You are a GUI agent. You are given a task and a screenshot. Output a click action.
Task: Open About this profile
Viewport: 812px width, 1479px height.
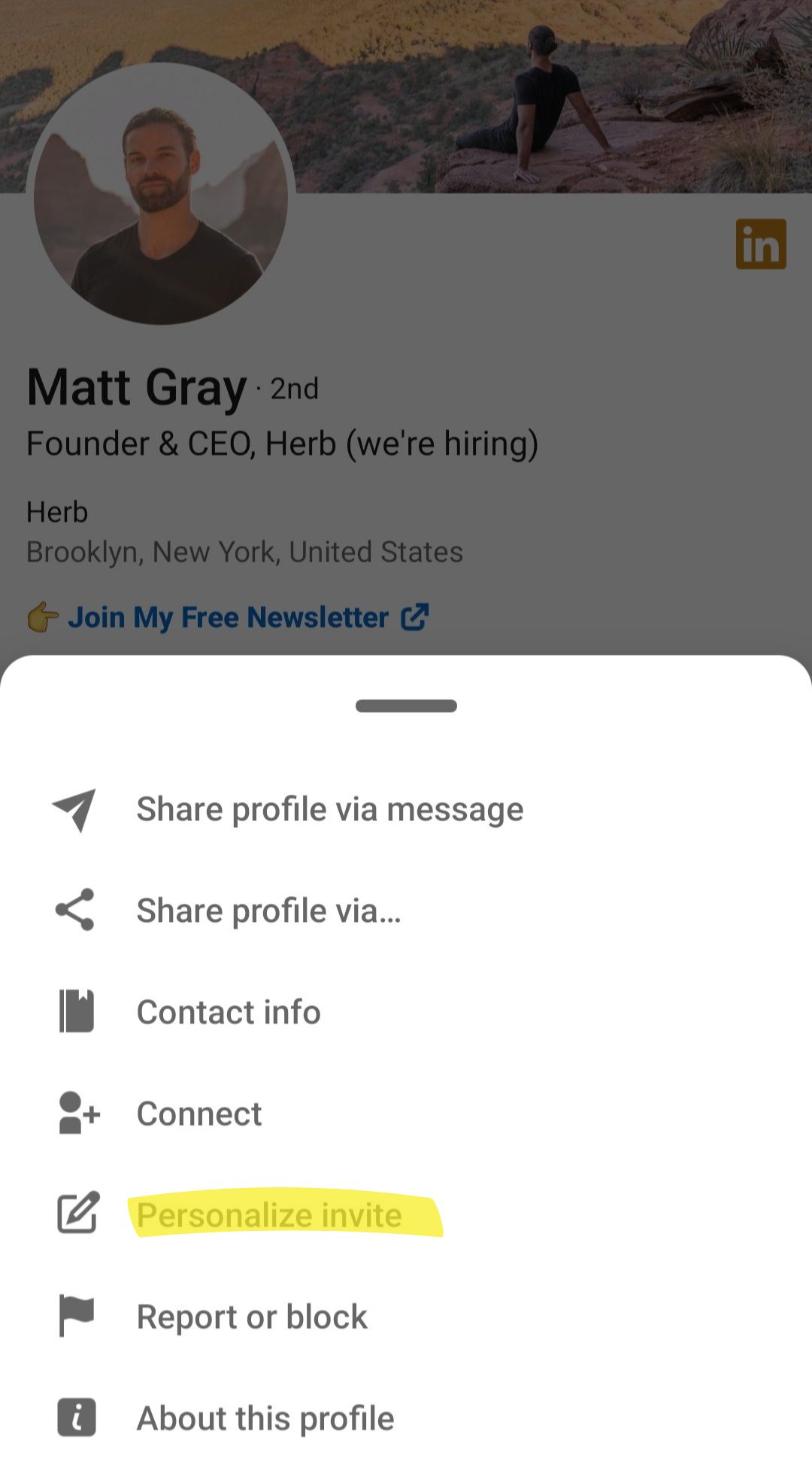265,1418
